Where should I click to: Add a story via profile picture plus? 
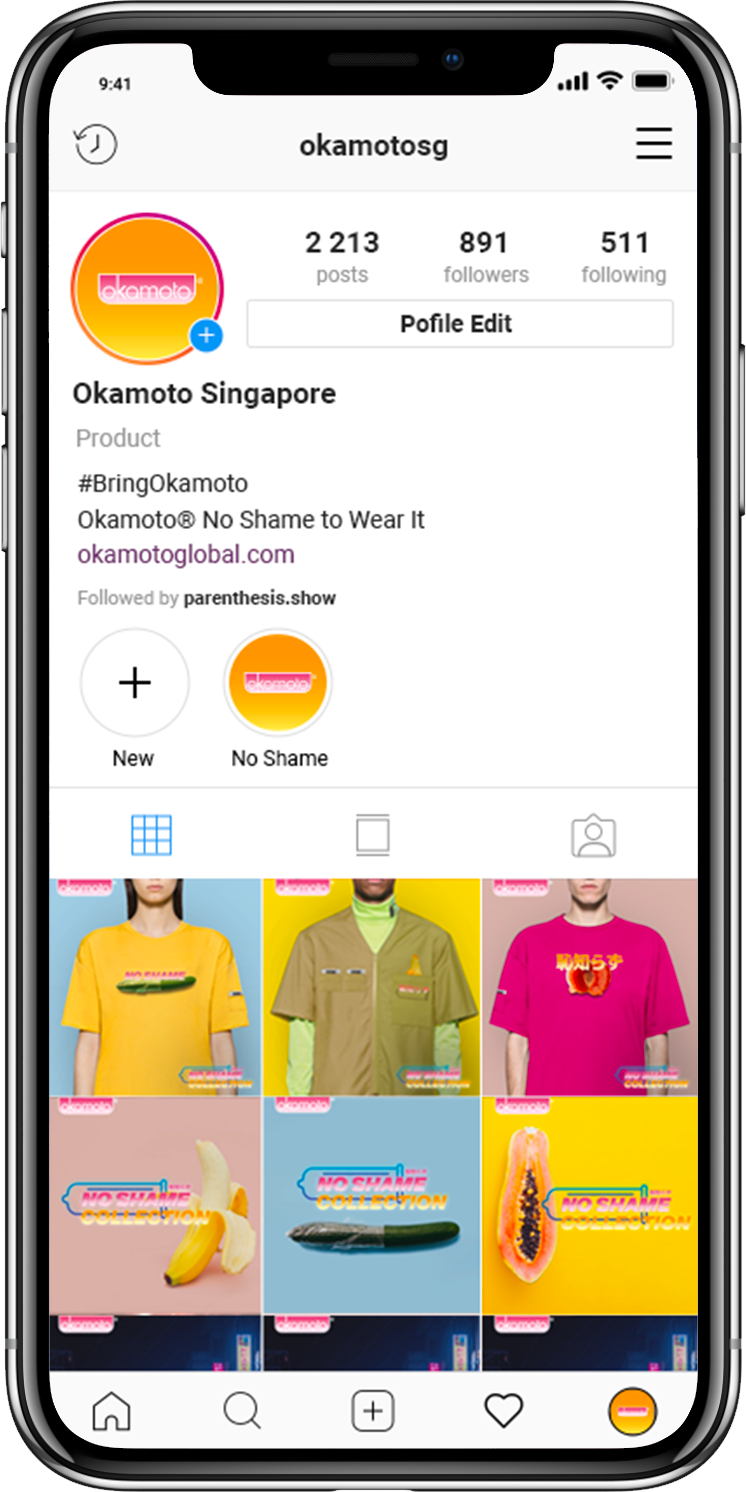[x=207, y=336]
